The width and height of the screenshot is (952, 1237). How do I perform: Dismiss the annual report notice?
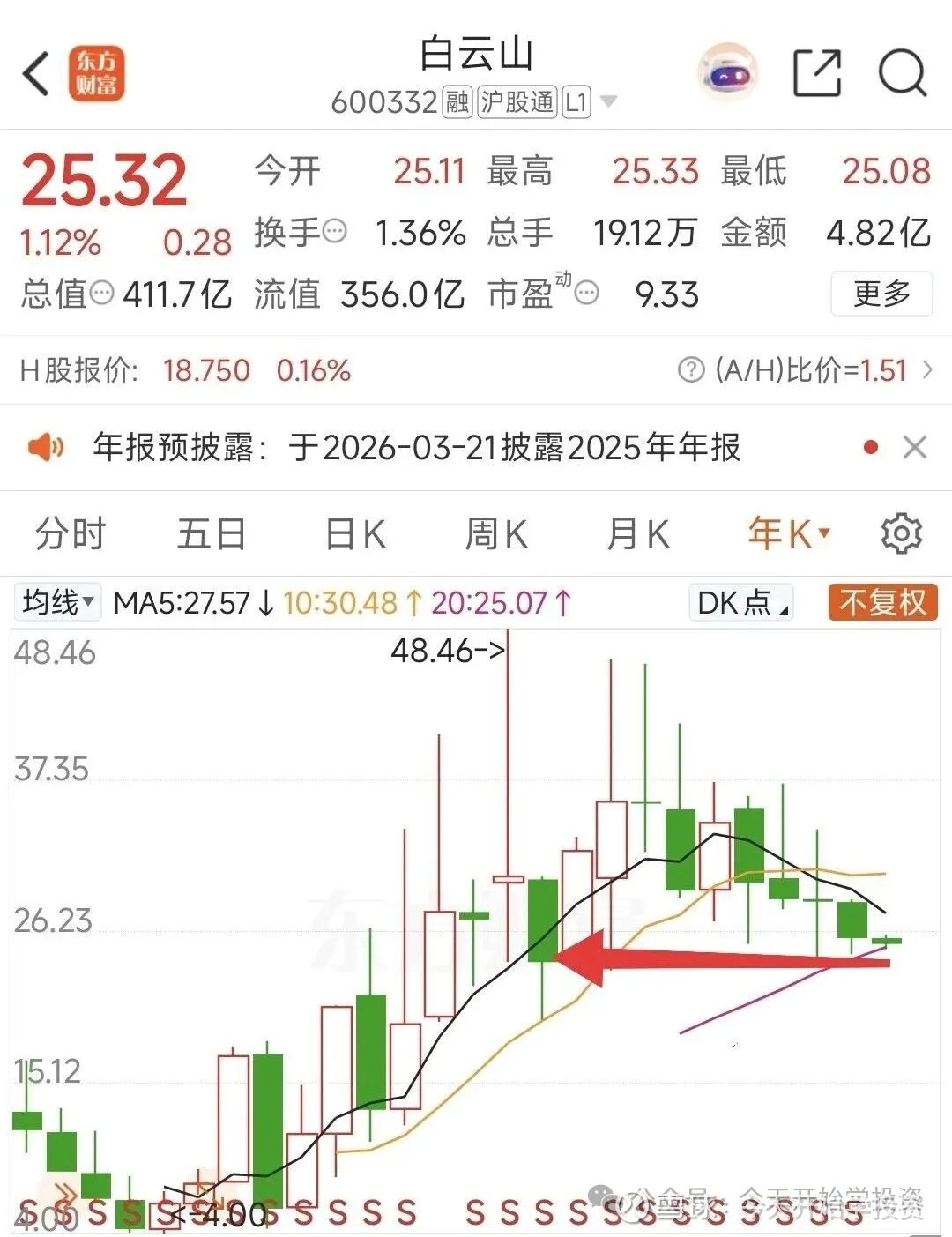click(x=915, y=448)
